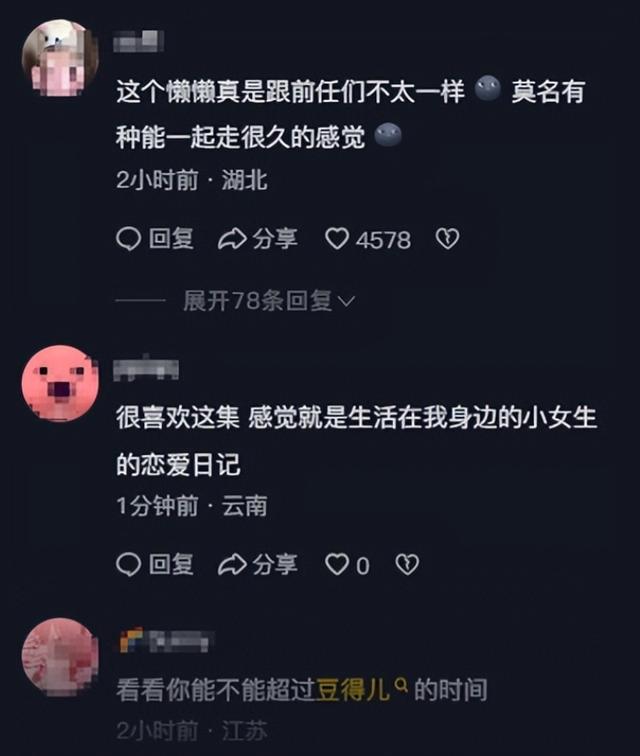This screenshot has height=756, width=640.
Task: Reply to the 云南 comment
Action: pos(155,565)
